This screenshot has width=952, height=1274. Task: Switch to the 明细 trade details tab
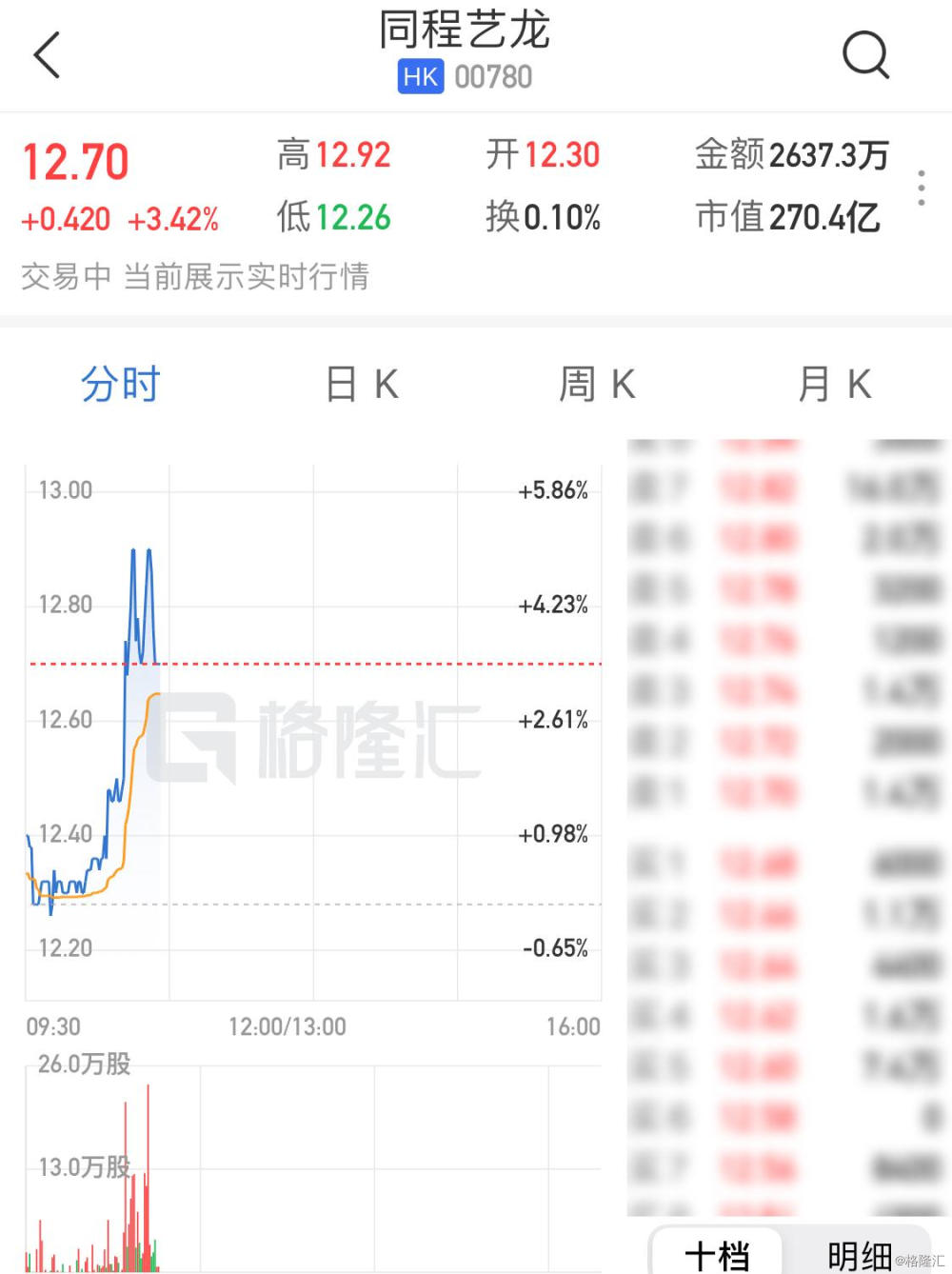pyautogui.click(x=859, y=1255)
